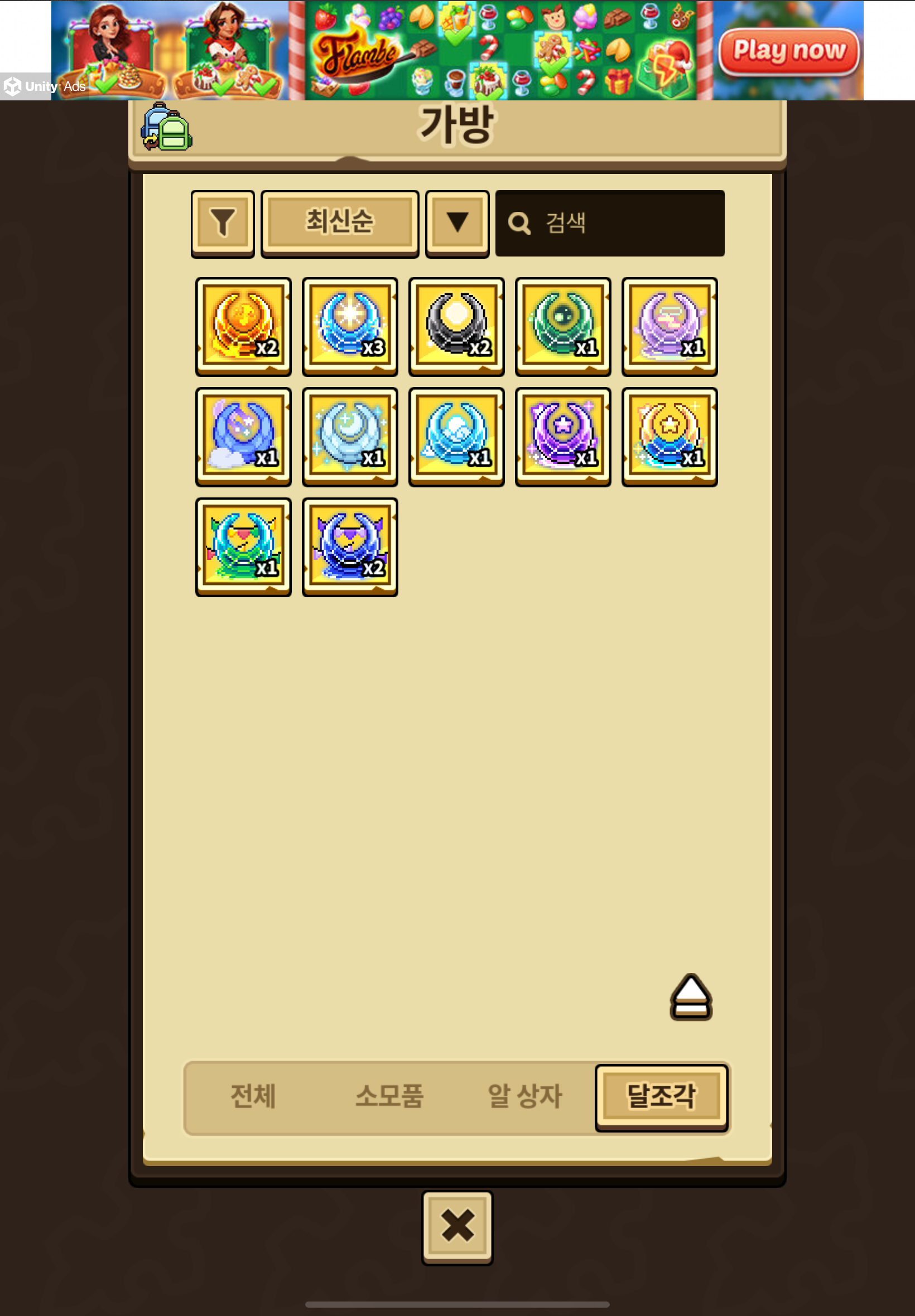This screenshot has width=915, height=1316.
Task: Select the black moon piece x2
Action: coord(456,327)
